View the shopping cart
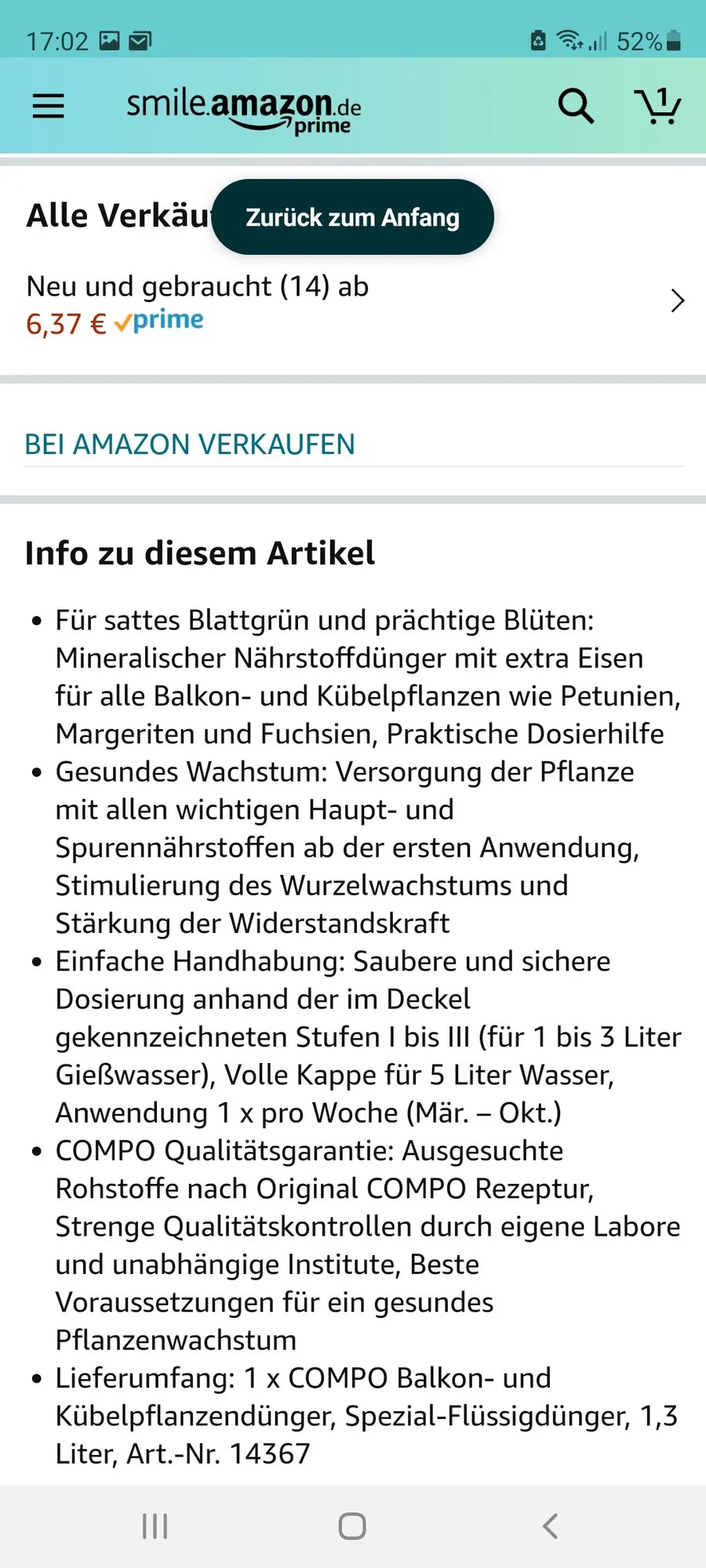 (x=657, y=106)
